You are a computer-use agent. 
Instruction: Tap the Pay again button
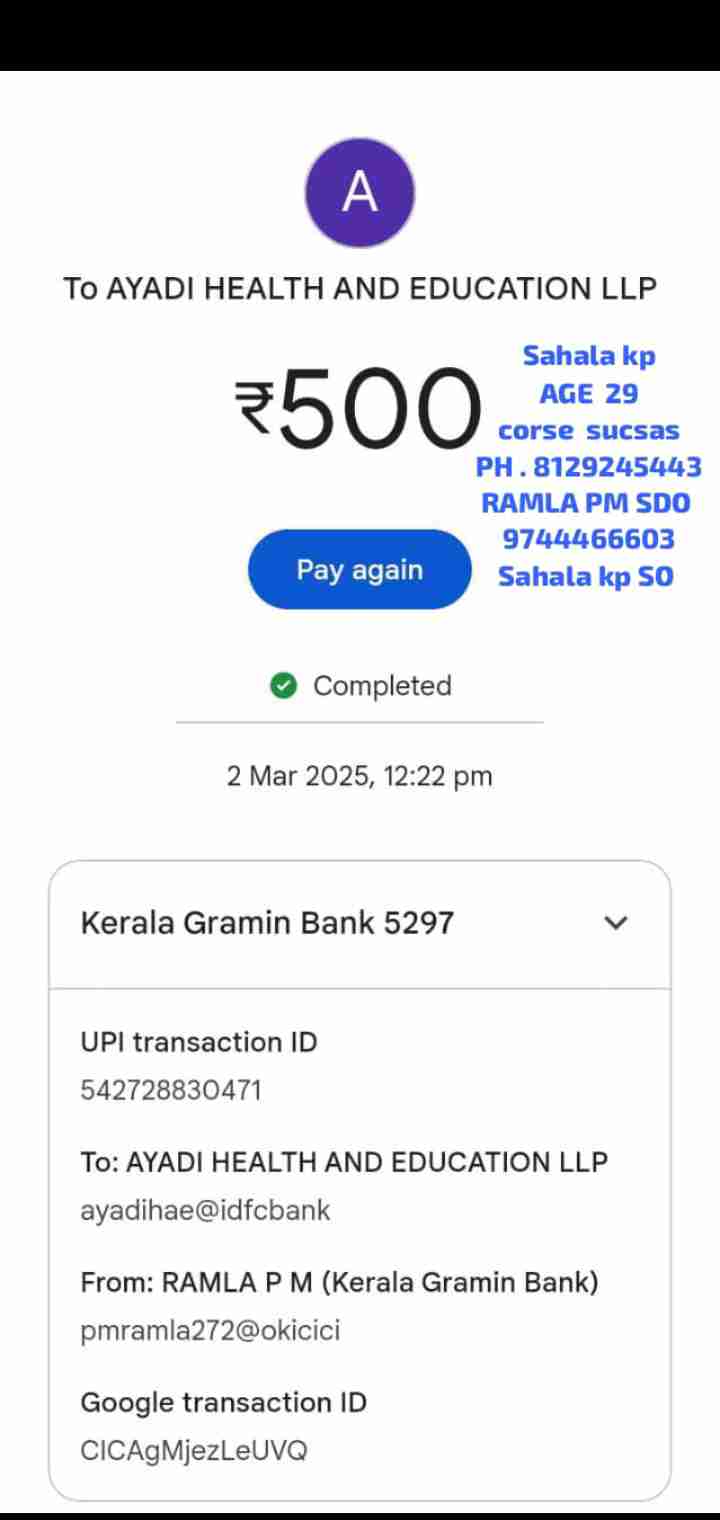pos(359,570)
